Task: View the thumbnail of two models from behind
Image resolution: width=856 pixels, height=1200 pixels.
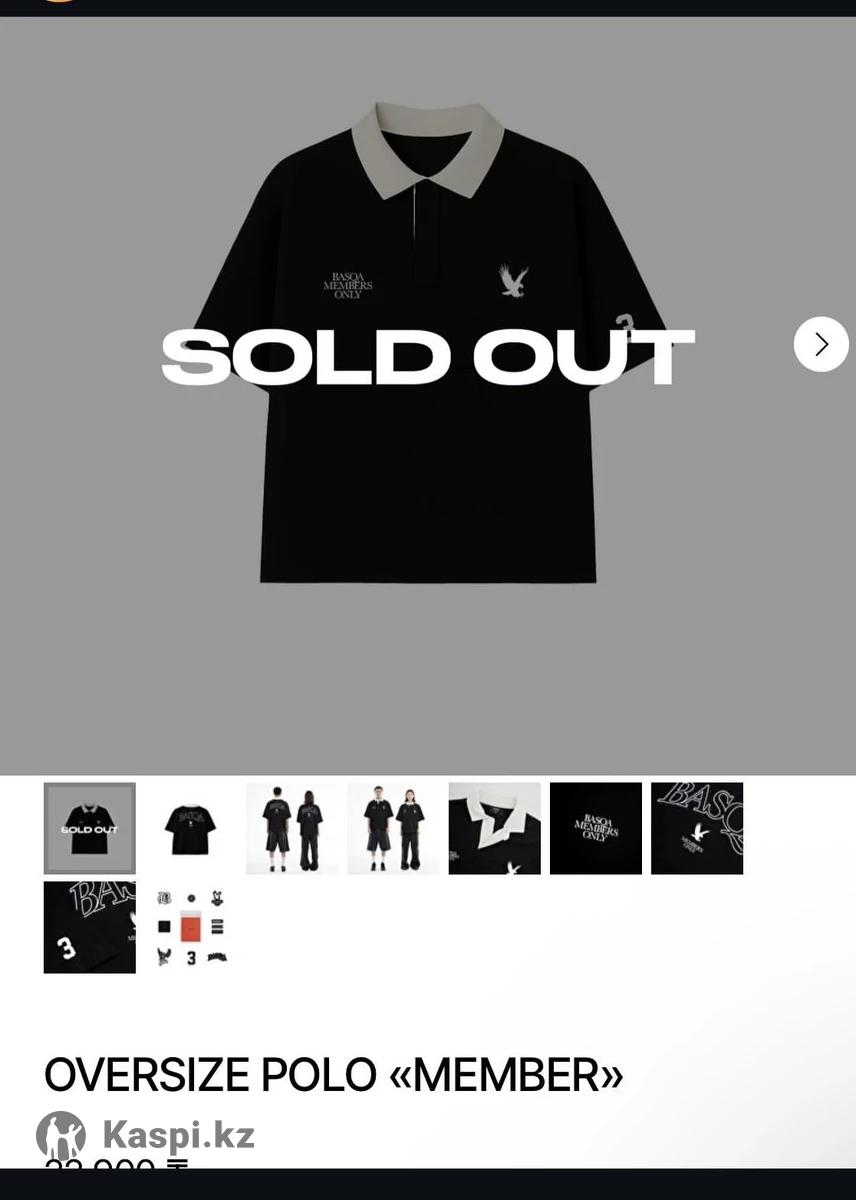Action: tap(292, 828)
